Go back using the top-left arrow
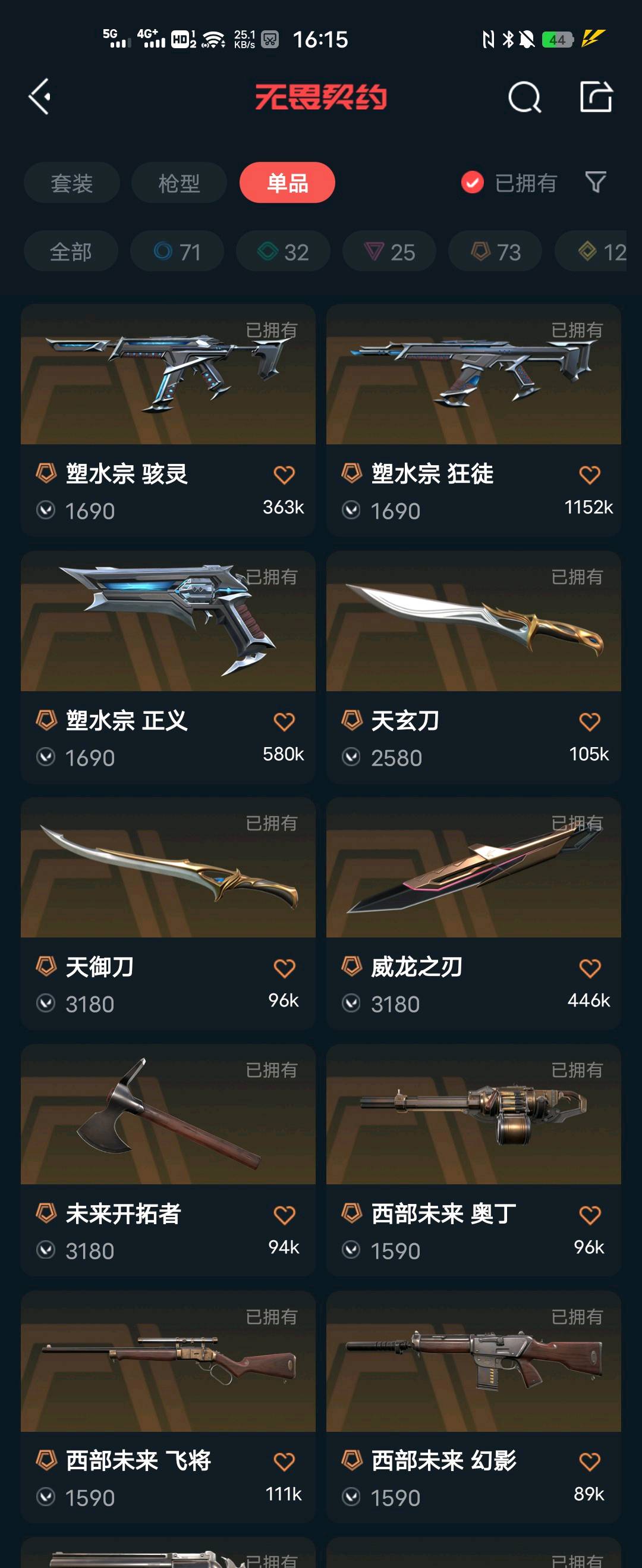Screen dimensions: 642x1568 point(40,97)
